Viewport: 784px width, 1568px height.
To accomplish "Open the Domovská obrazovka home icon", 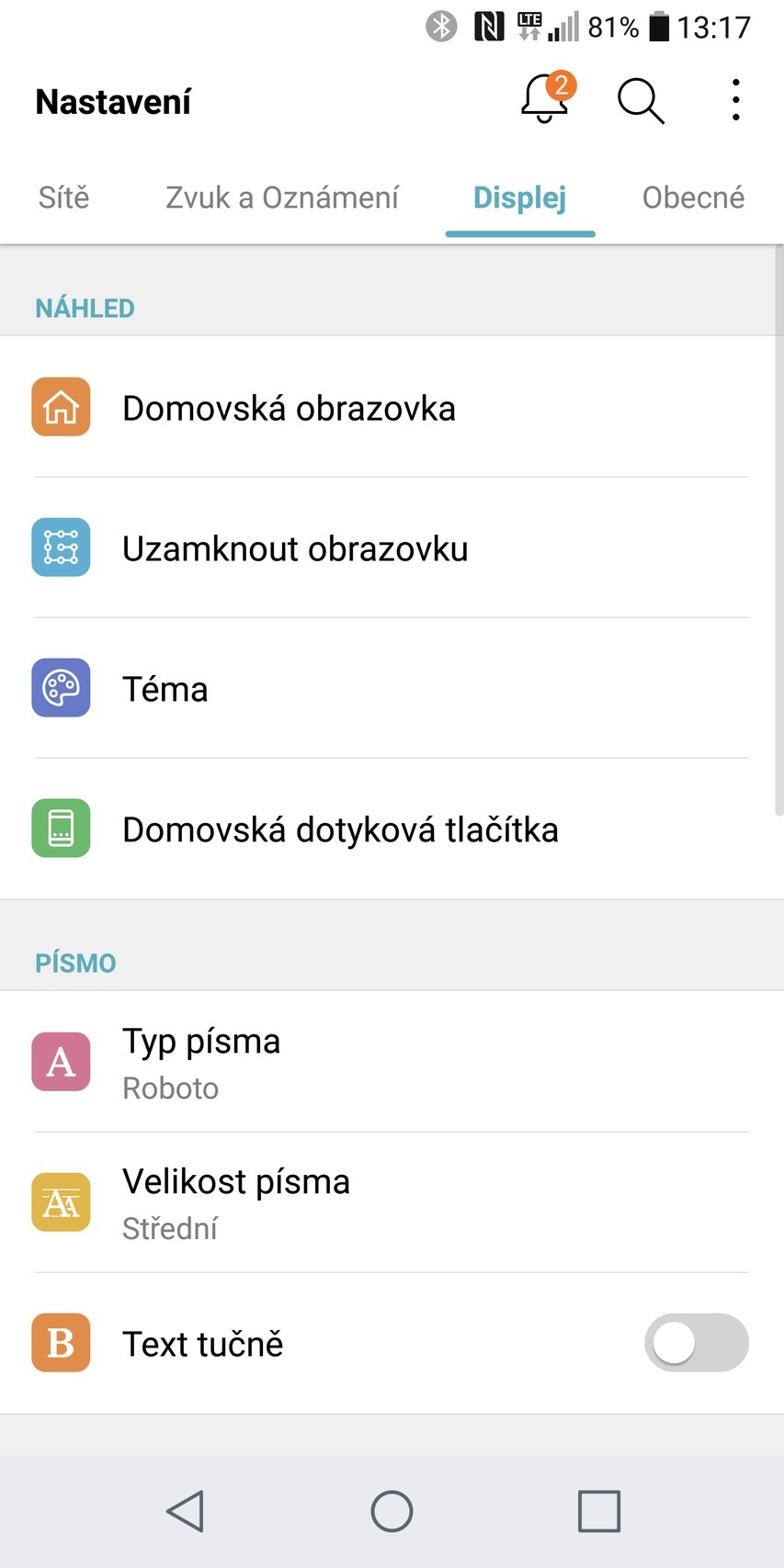I will click(x=60, y=407).
